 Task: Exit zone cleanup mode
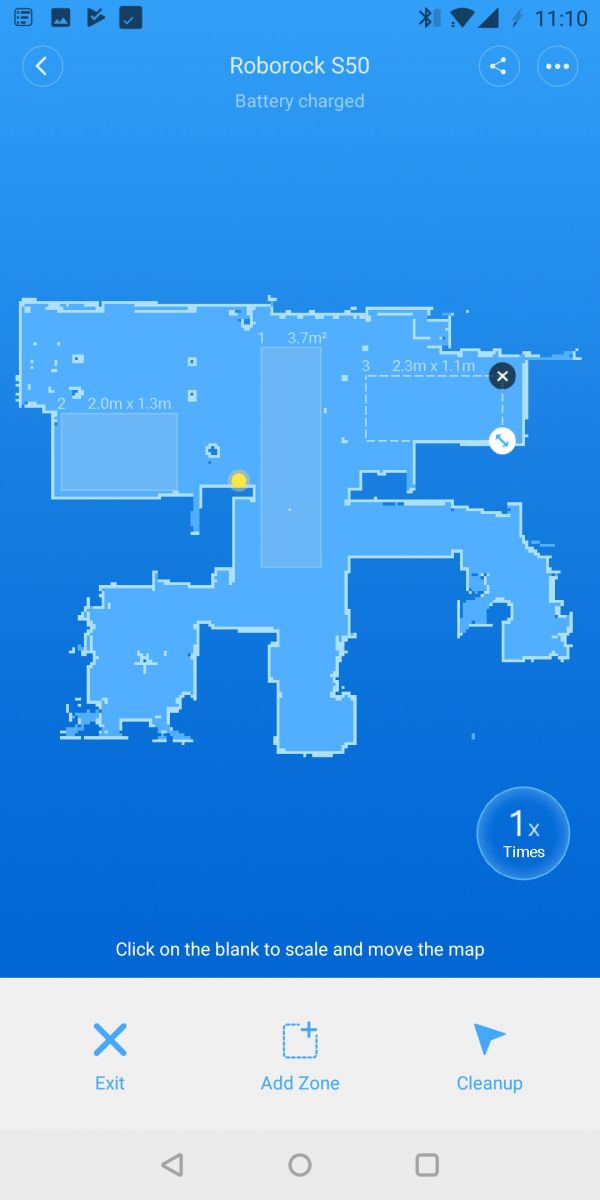coord(110,1055)
